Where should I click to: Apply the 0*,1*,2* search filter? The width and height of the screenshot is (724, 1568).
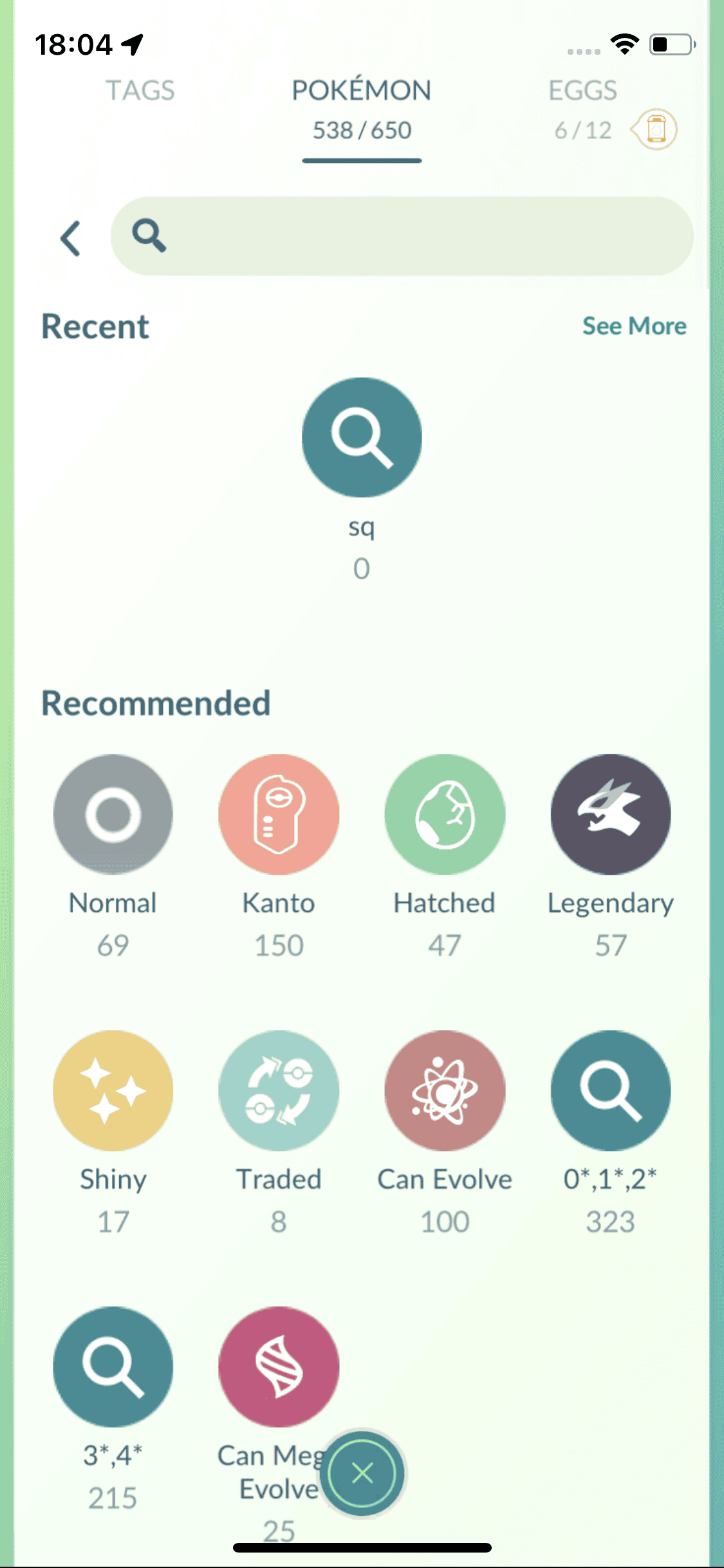(x=610, y=1090)
